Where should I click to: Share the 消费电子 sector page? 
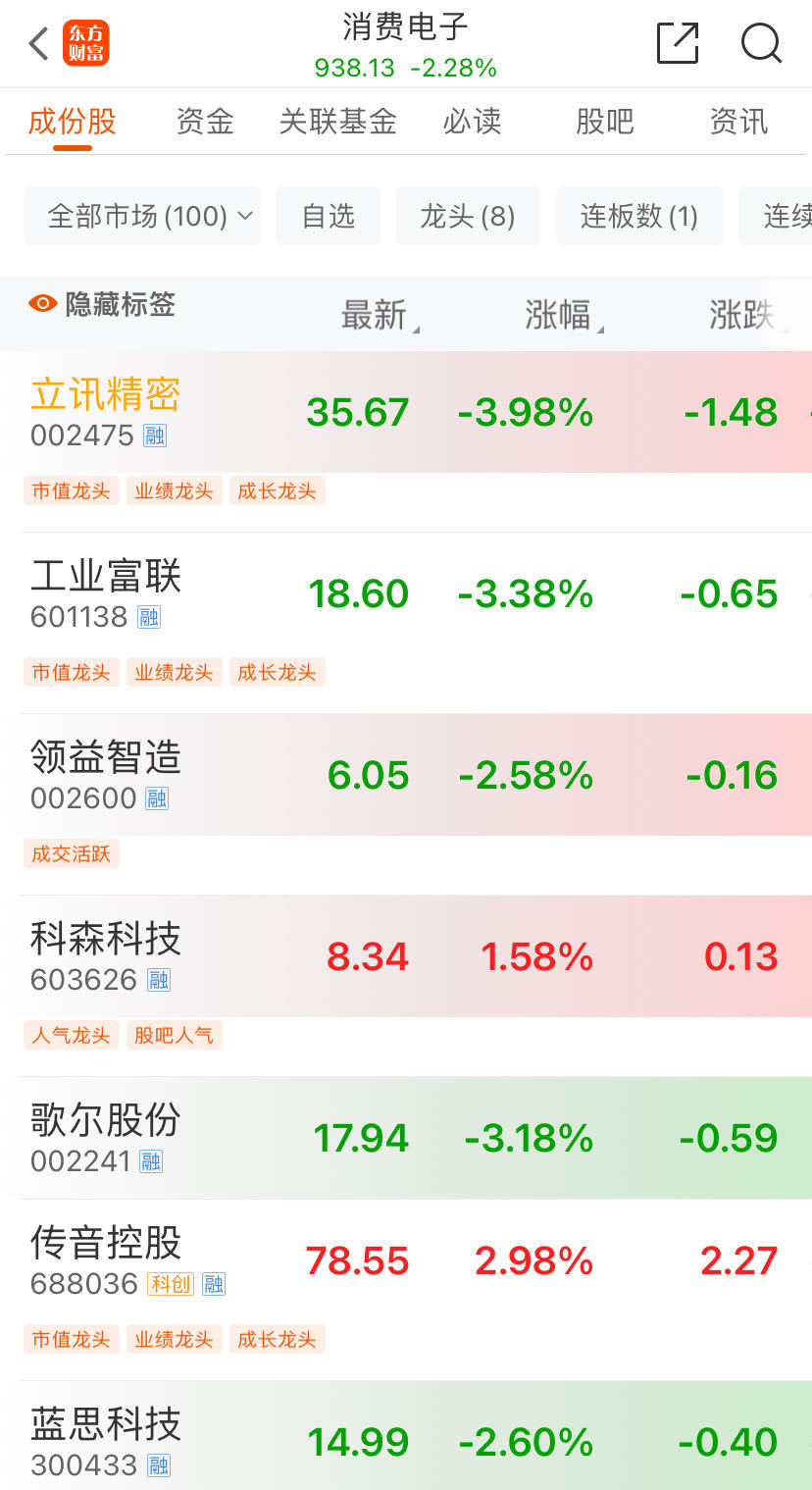pyautogui.click(x=678, y=43)
